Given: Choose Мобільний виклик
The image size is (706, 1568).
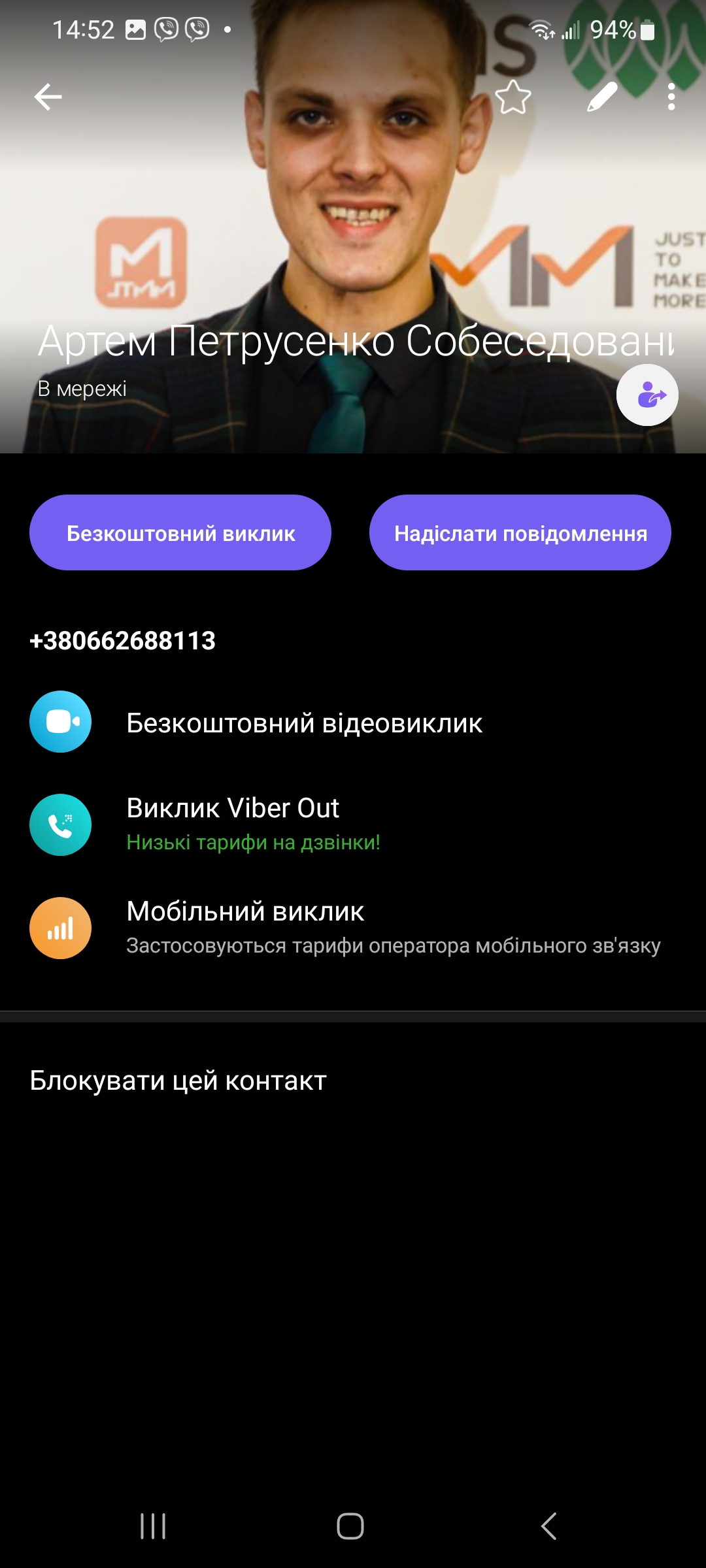Looking at the screenshot, I should (353, 928).
